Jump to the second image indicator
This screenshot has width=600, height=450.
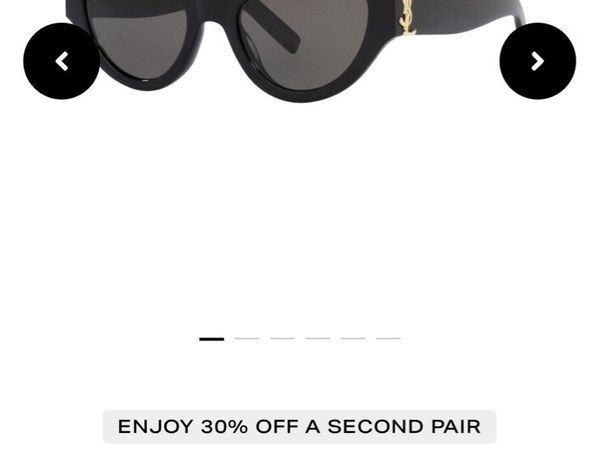tap(247, 339)
